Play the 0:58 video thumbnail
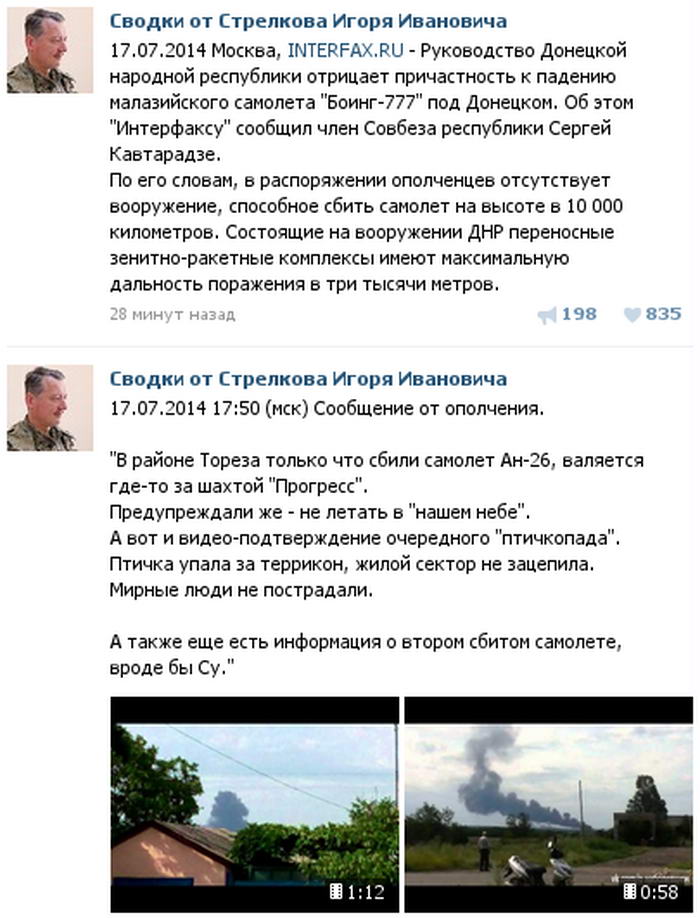 coord(548,804)
